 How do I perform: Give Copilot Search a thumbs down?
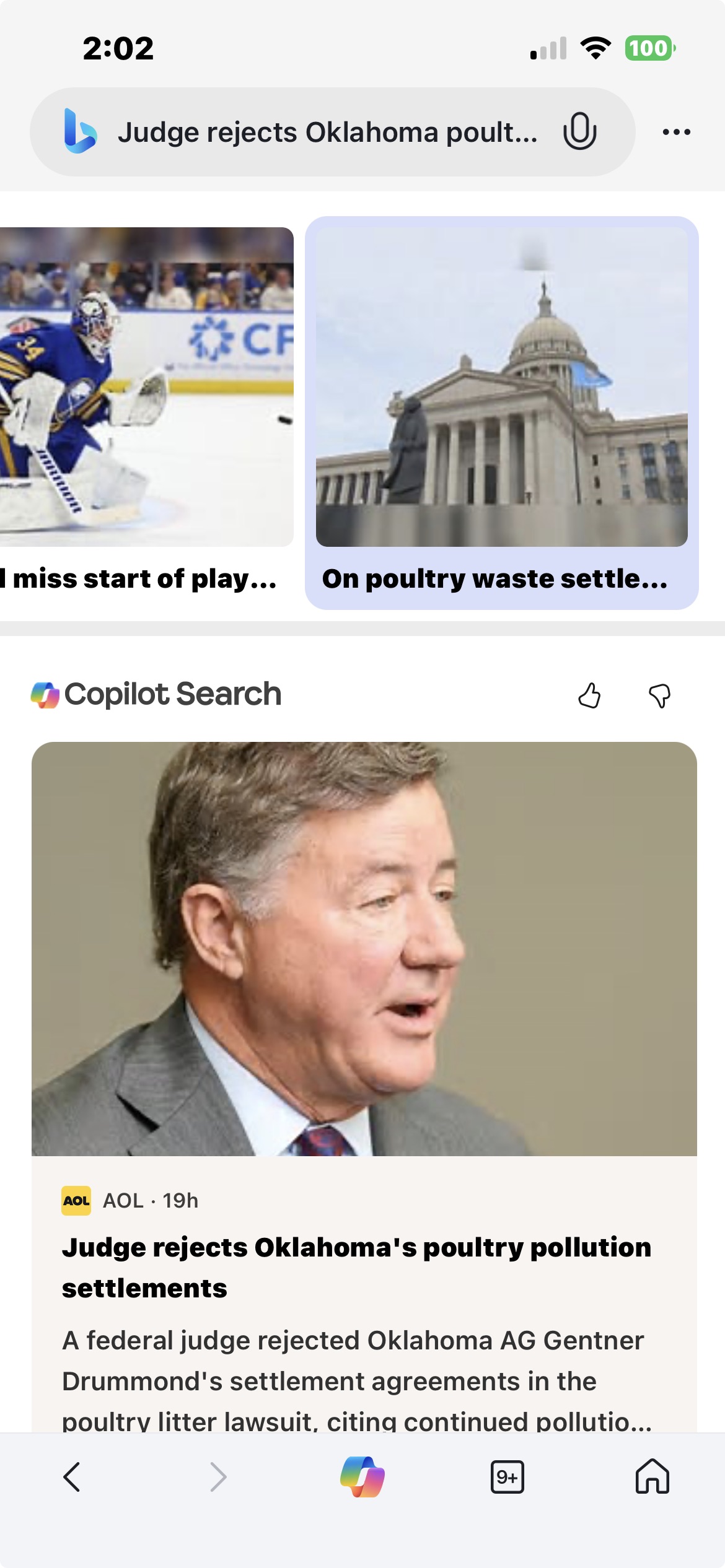659,695
